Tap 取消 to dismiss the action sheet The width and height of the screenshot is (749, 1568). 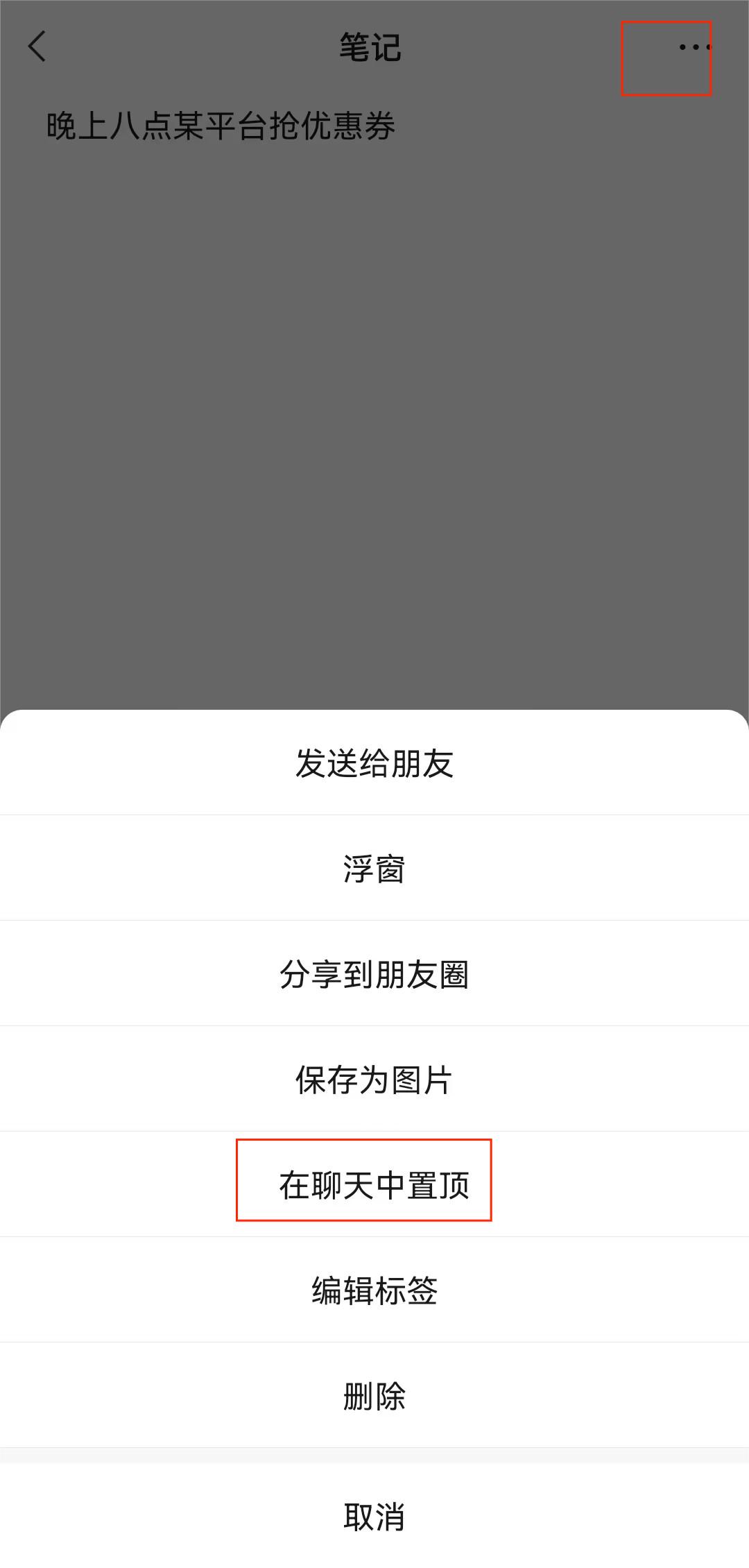[x=374, y=1516]
